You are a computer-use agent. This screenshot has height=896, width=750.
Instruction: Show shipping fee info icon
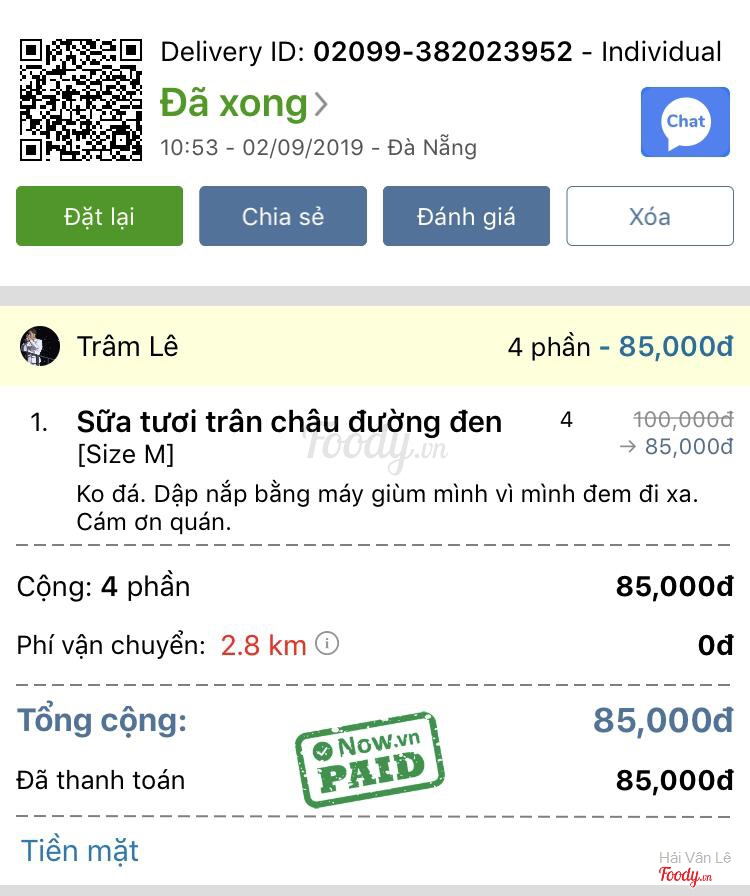[x=327, y=643]
